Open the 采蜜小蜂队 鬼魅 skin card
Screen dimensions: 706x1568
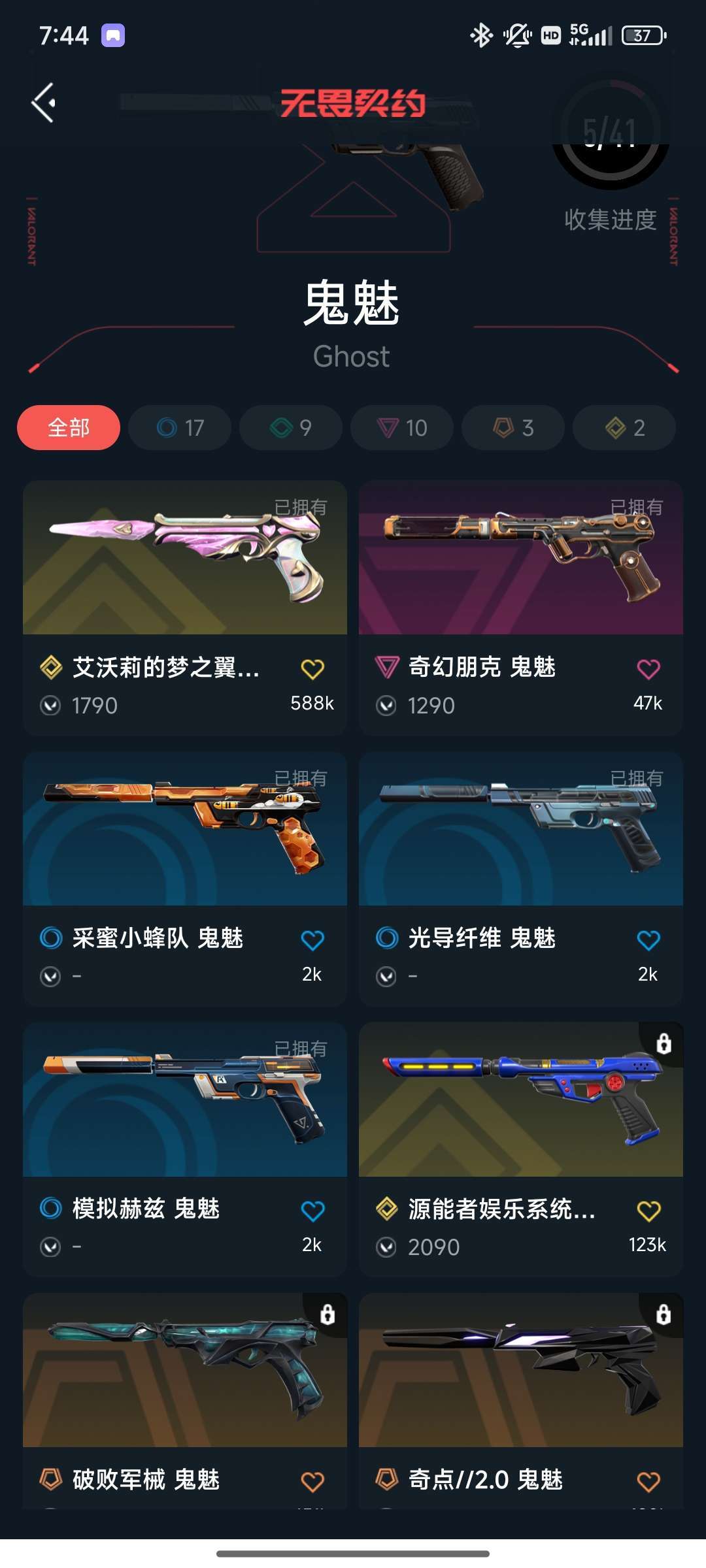185,879
